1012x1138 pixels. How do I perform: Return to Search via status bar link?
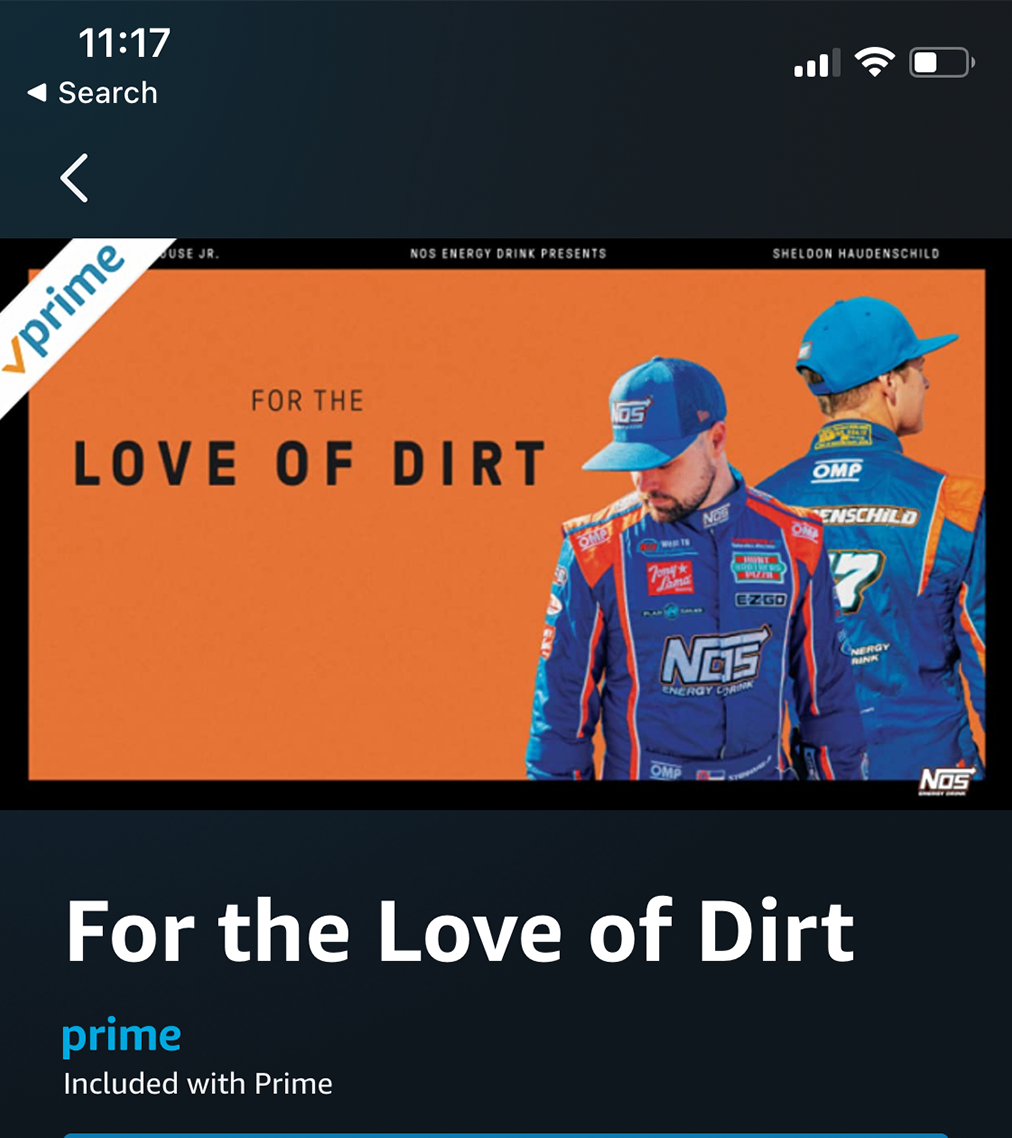[93, 93]
